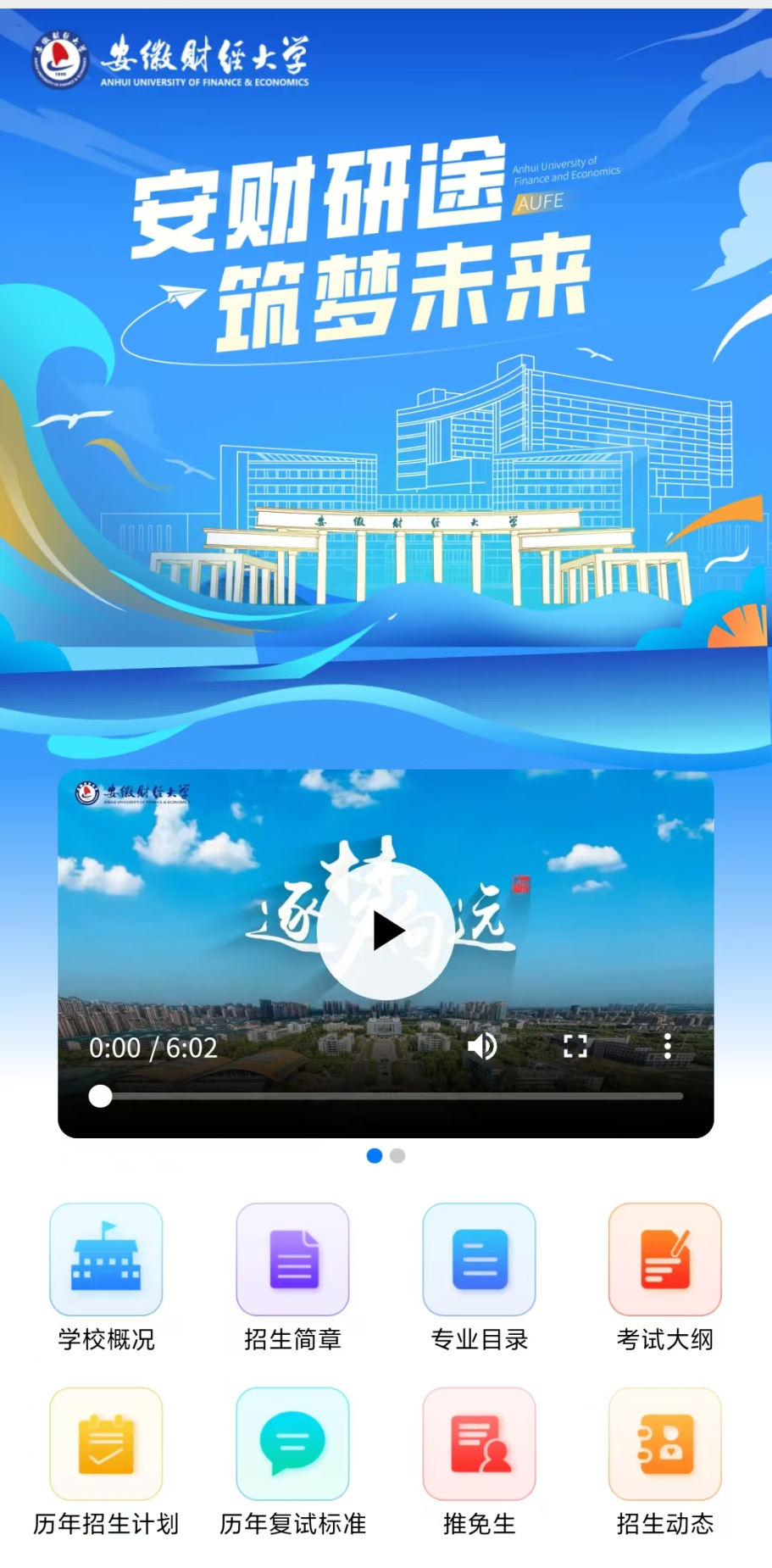Enter fullscreen video mode
This screenshot has width=772, height=1568.
(x=575, y=1047)
